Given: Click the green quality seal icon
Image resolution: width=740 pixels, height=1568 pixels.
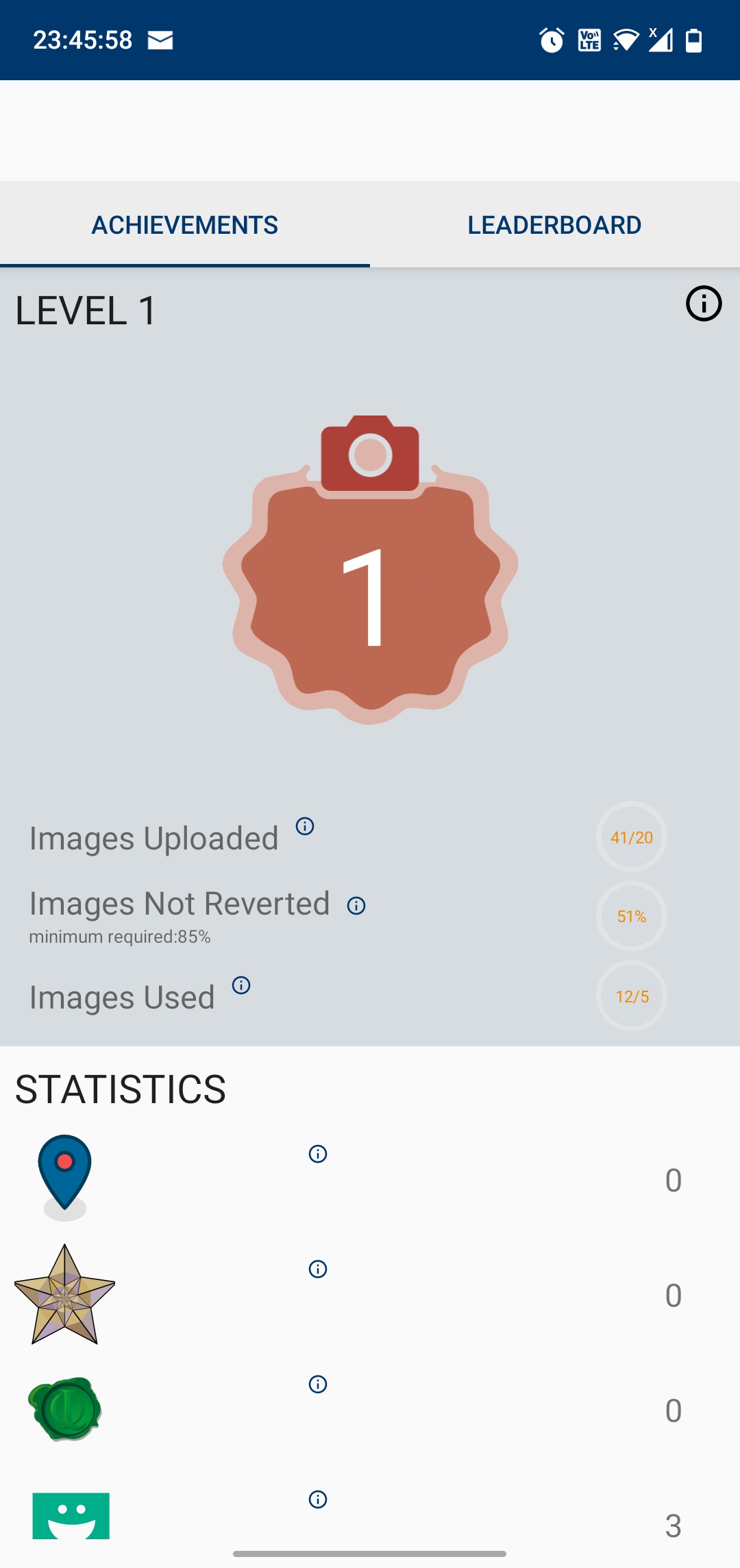Looking at the screenshot, I should pyautogui.click(x=65, y=1409).
